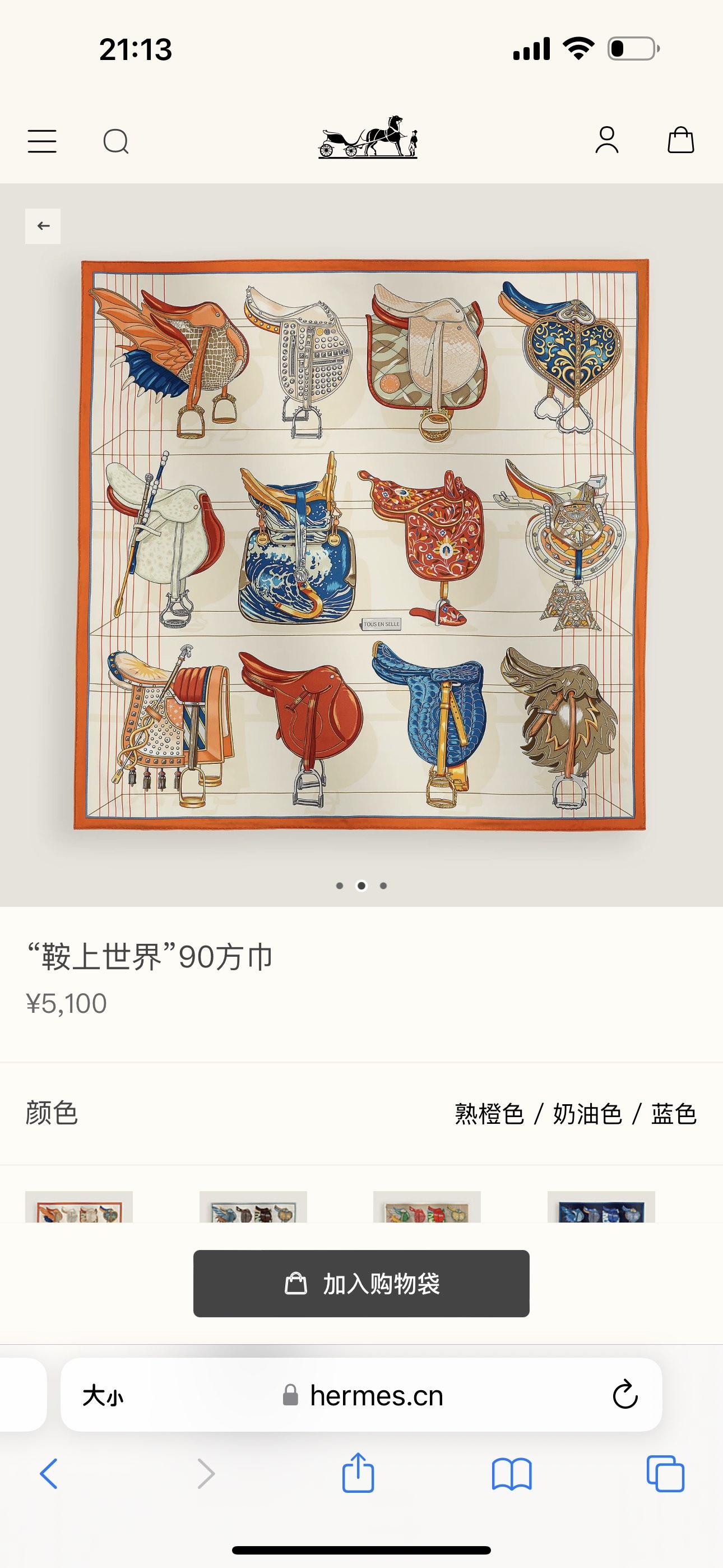This screenshot has width=723, height=1568.
Task: Tap the back arrow on the product image
Action: [43, 226]
